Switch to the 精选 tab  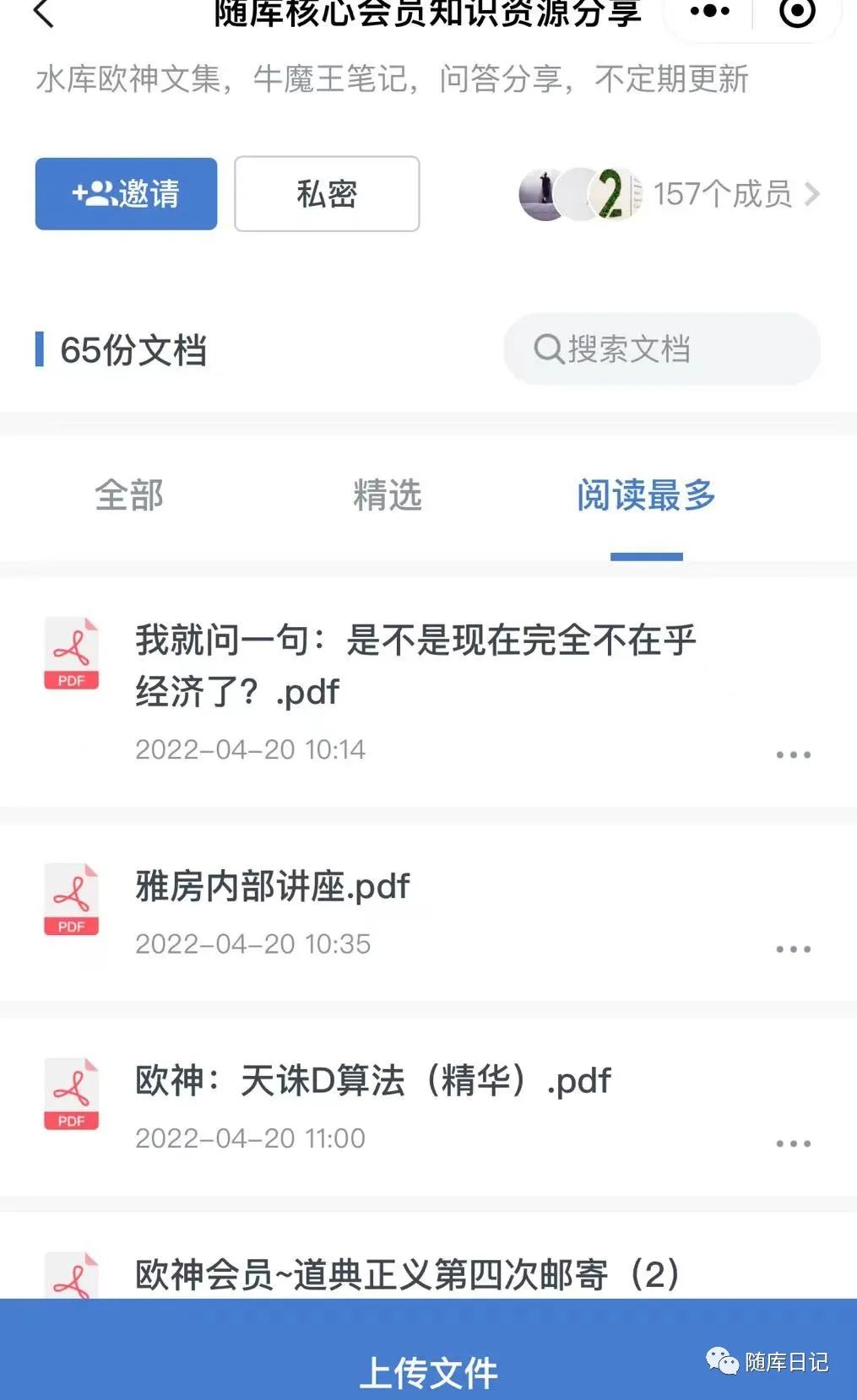tap(388, 497)
